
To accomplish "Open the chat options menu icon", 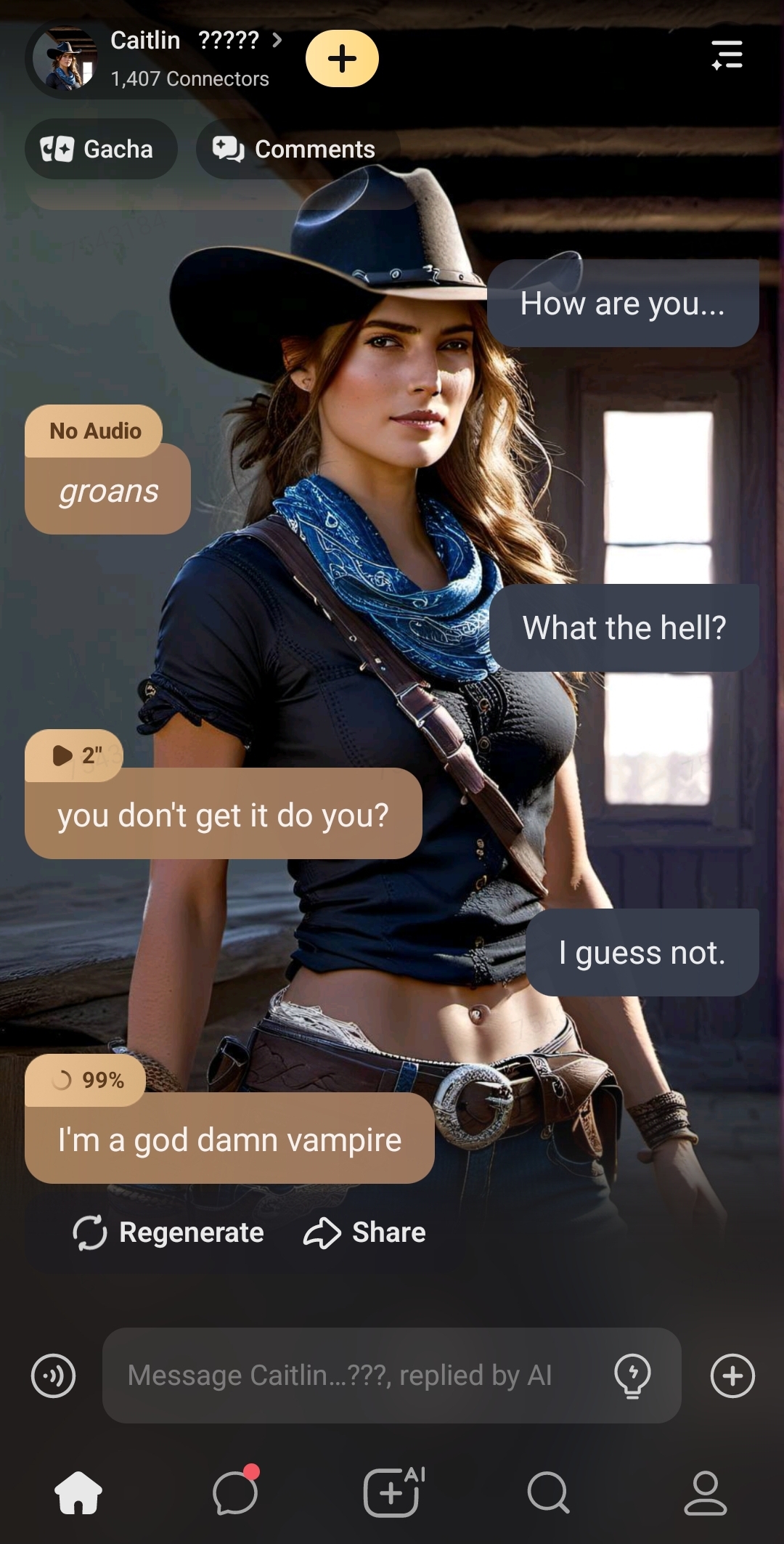I will 727,55.
